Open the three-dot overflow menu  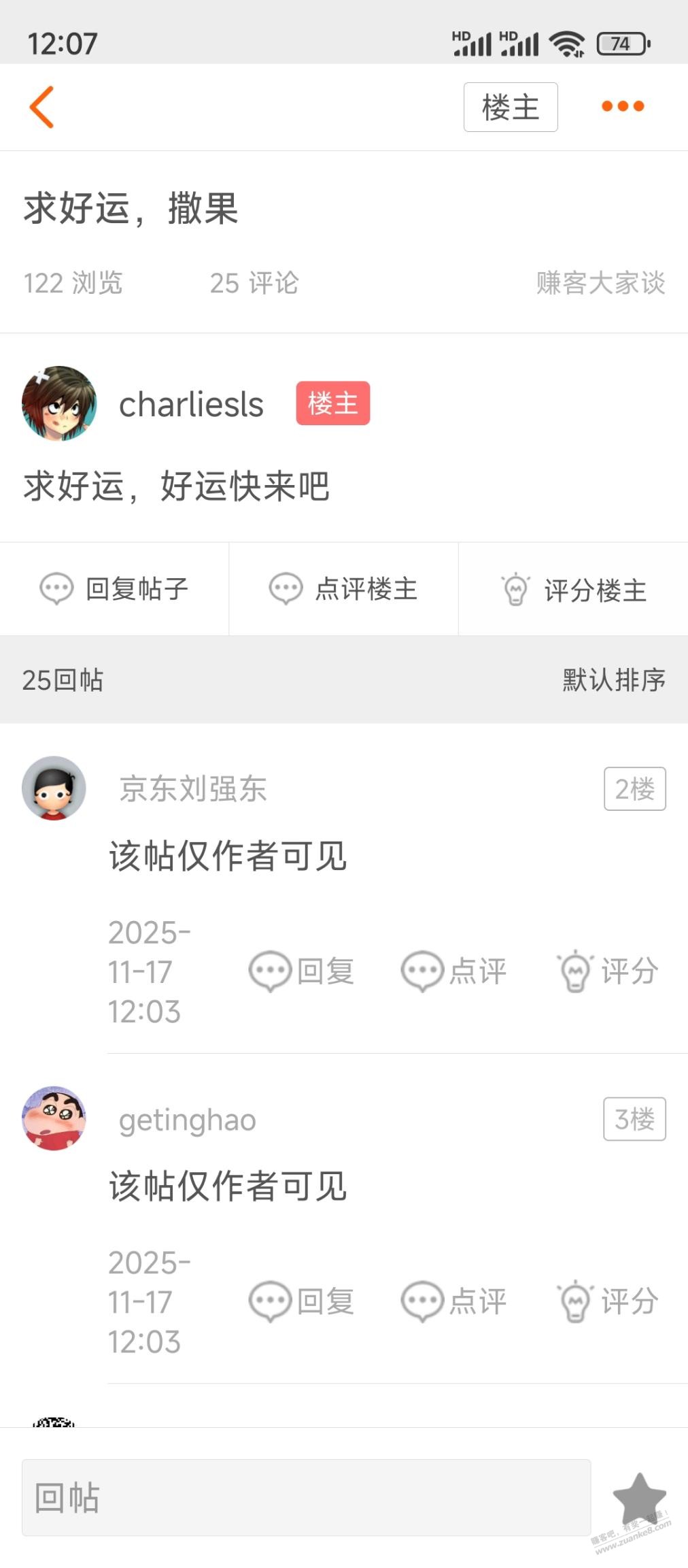click(622, 106)
